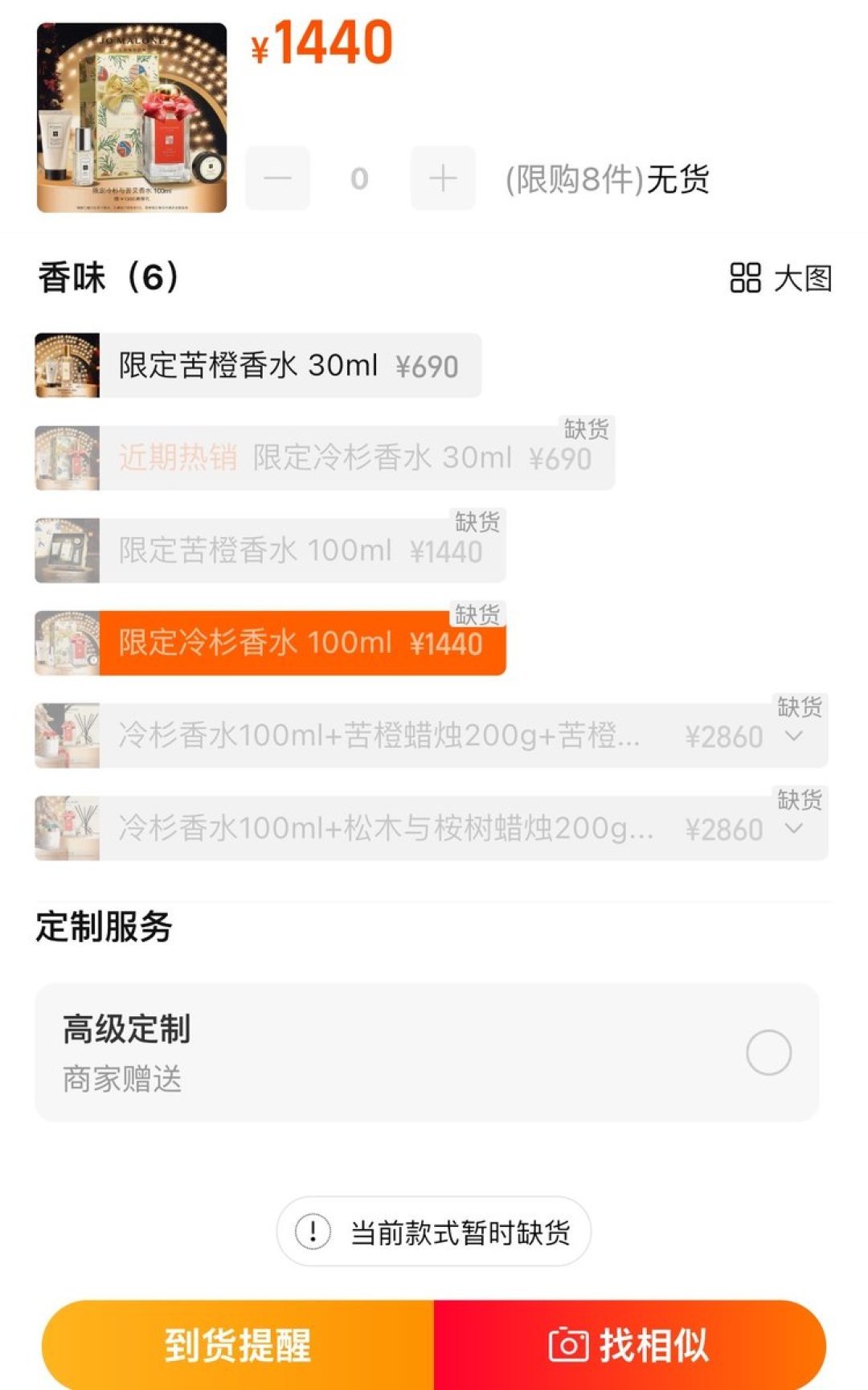Expand 冷杉香水100ml+松木与桉树蜡烛200g set option
The height and width of the screenshot is (1390, 868).
(x=793, y=829)
